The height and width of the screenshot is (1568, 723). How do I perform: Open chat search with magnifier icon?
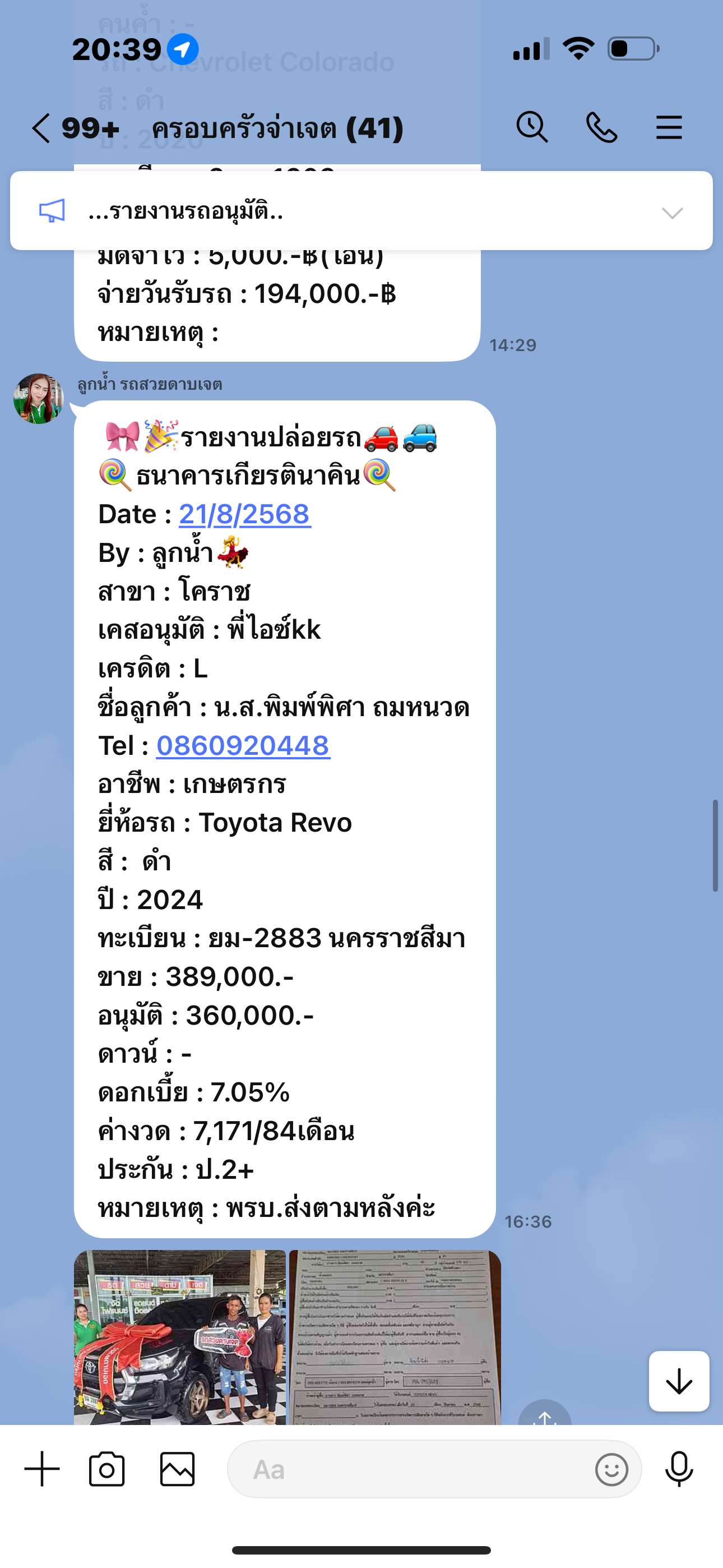click(532, 128)
